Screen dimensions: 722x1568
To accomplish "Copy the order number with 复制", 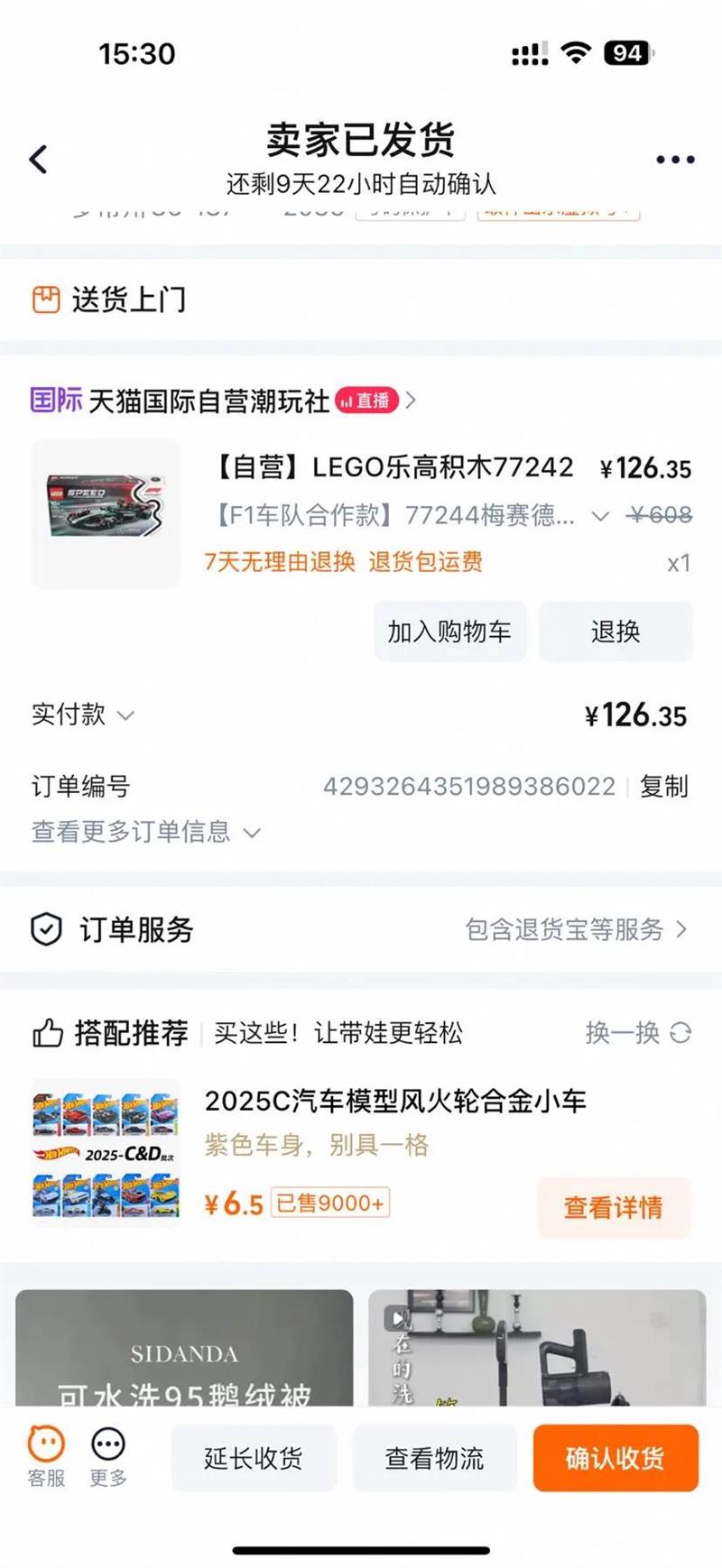I will point(663,787).
